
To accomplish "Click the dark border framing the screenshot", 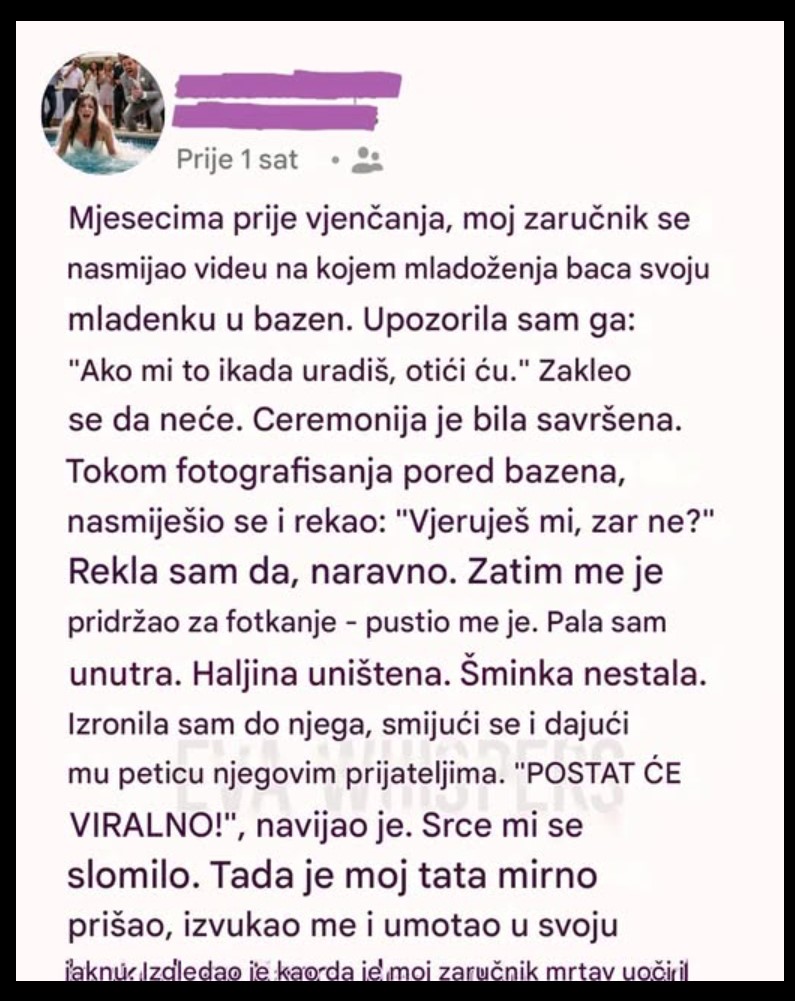I will (x=9, y=500).
